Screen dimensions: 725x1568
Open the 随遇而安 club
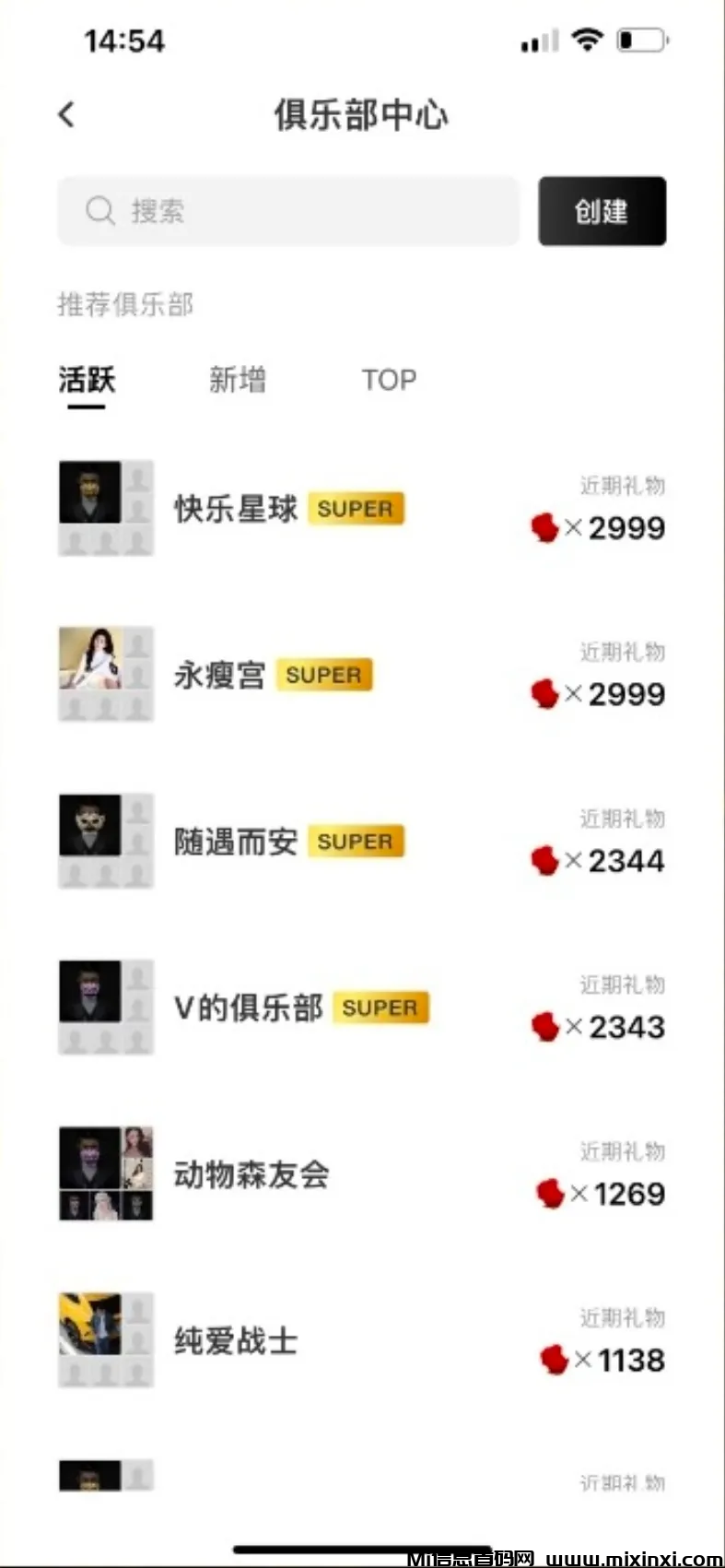[x=236, y=842]
